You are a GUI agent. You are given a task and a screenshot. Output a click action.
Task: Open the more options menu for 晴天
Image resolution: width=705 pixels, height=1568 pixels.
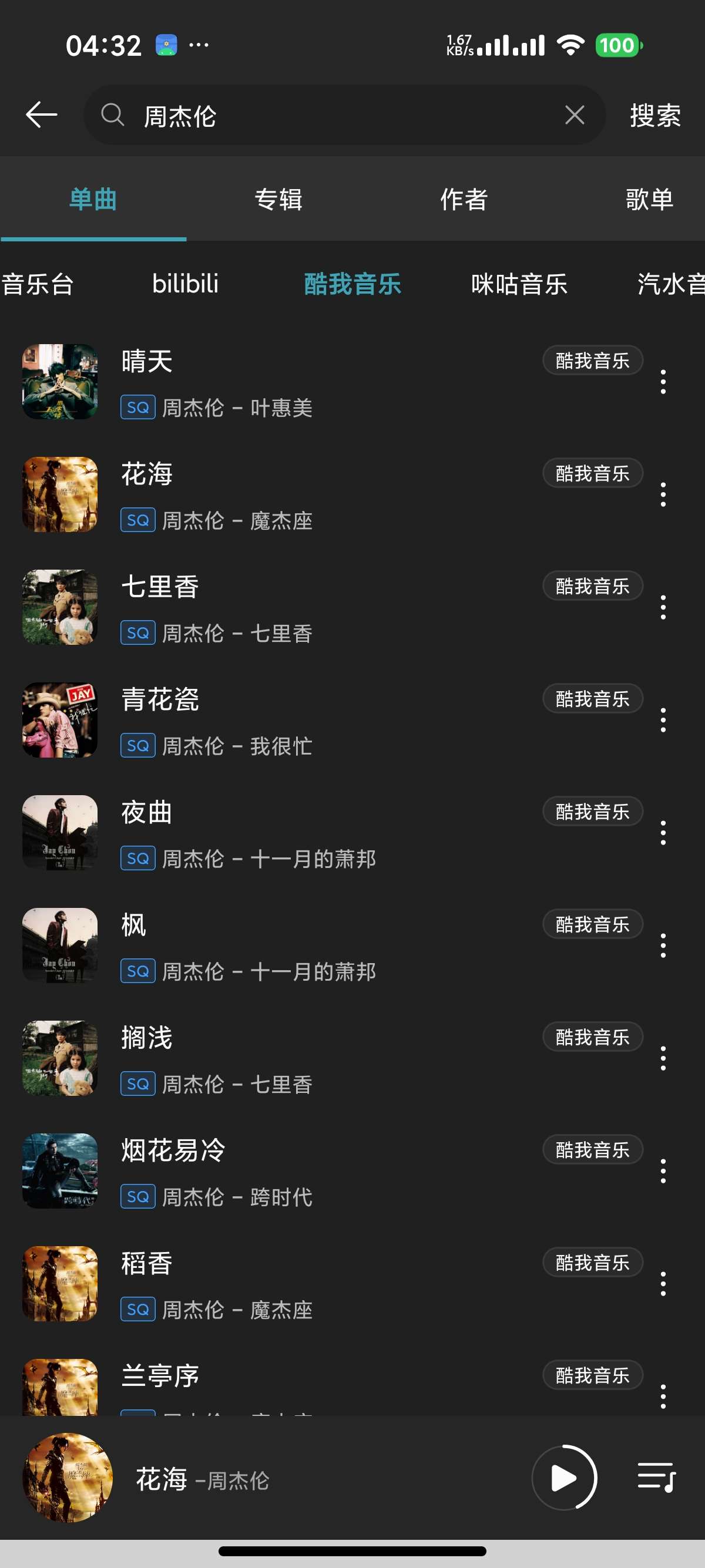[x=663, y=382]
